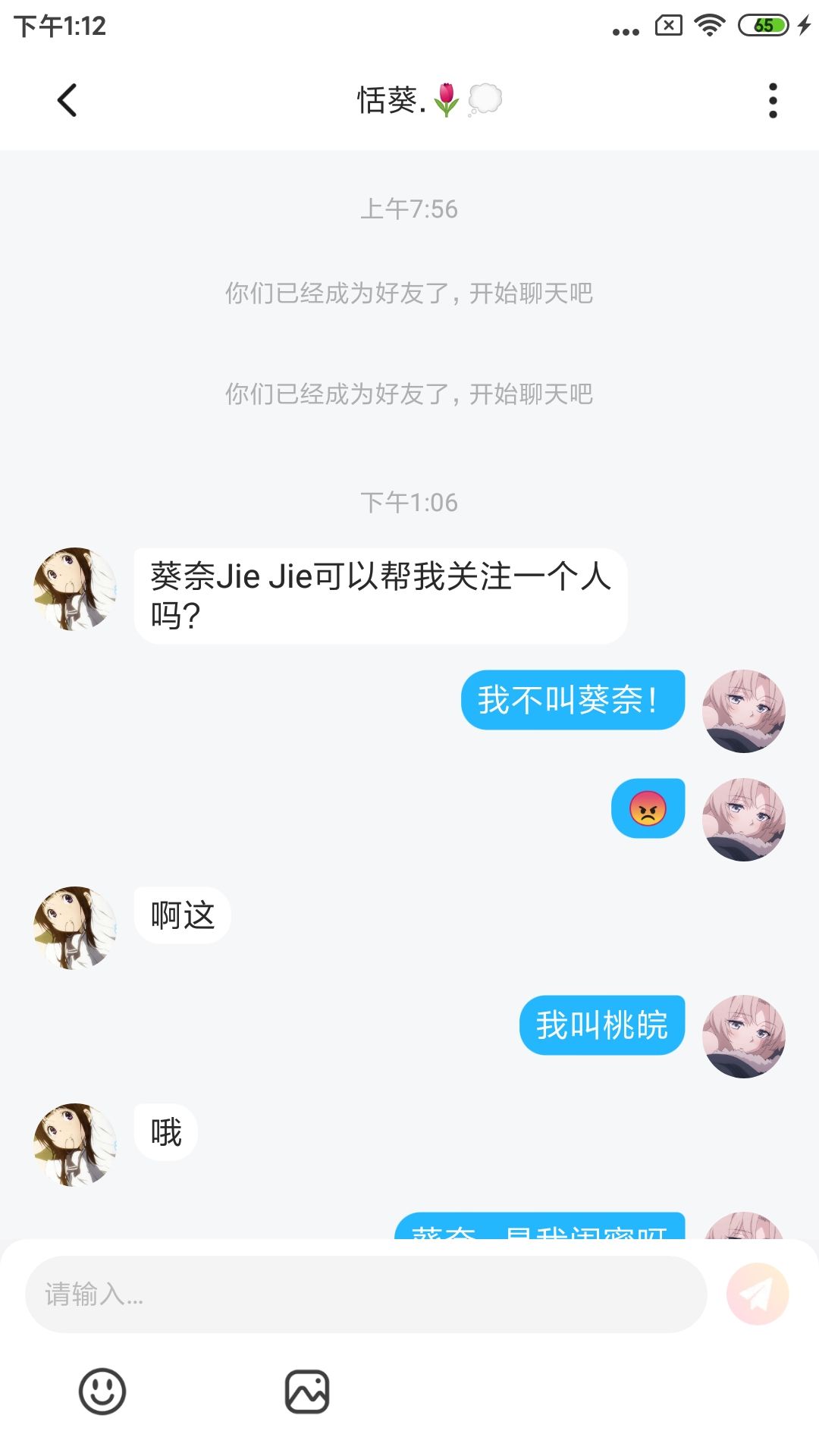
Task: Tap the friend's avatar beside 啊这 message
Action: [x=75, y=927]
